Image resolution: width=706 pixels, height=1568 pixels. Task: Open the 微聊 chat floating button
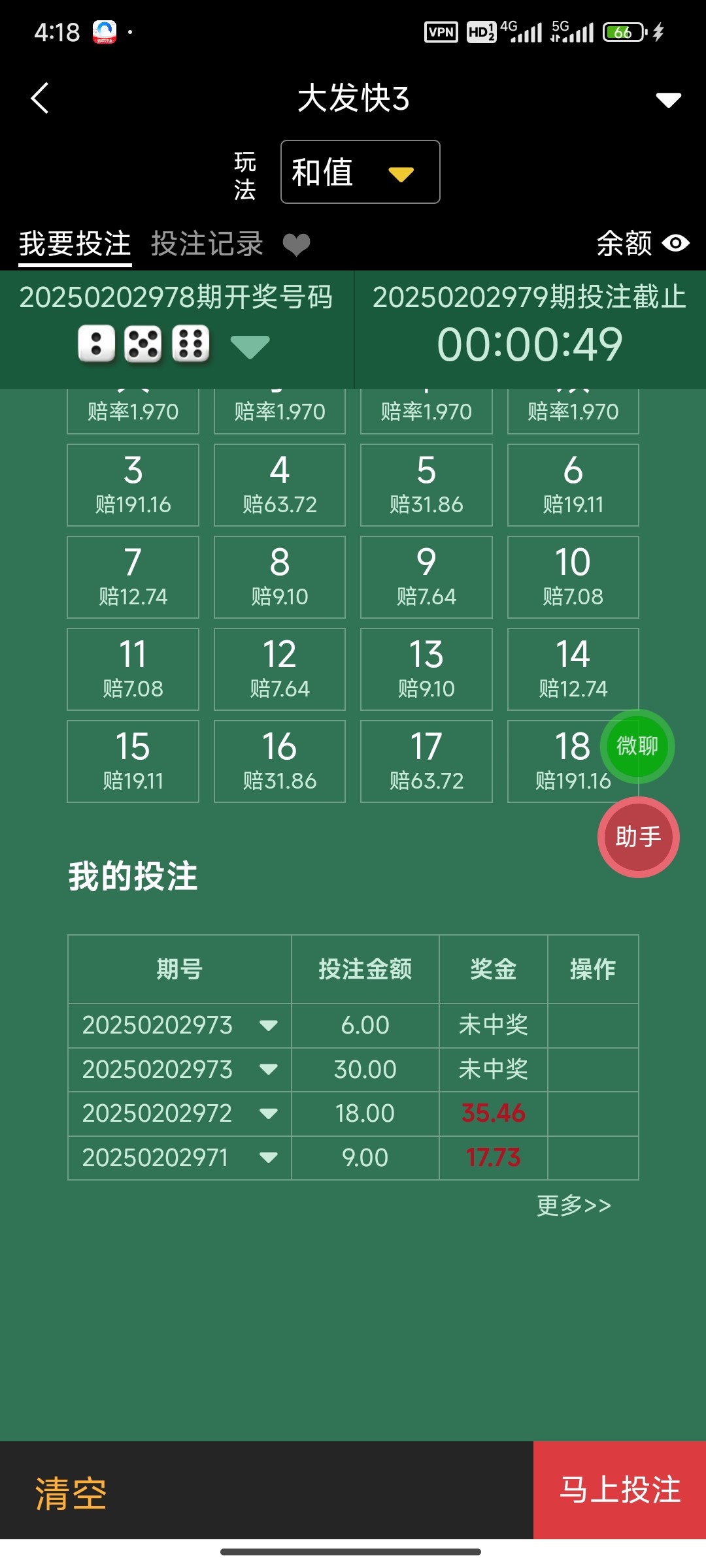(x=637, y=746)
